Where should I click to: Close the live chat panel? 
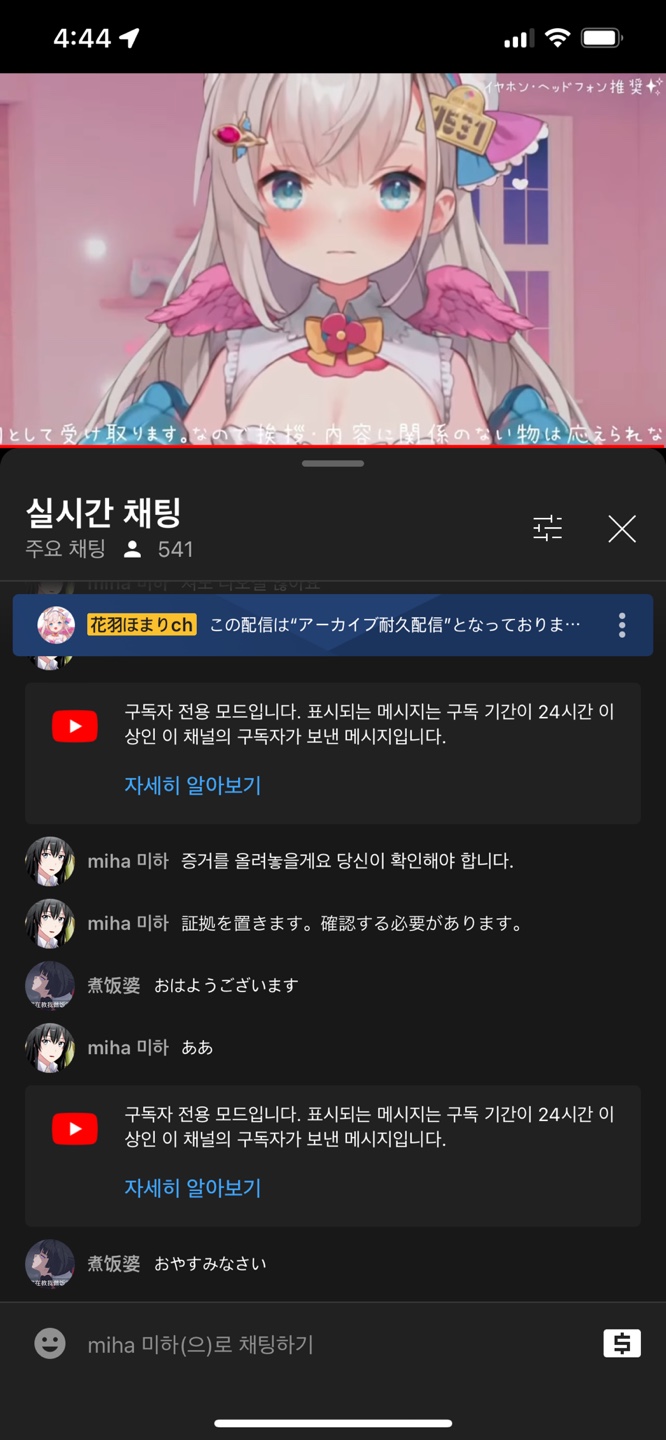point(622,528)
